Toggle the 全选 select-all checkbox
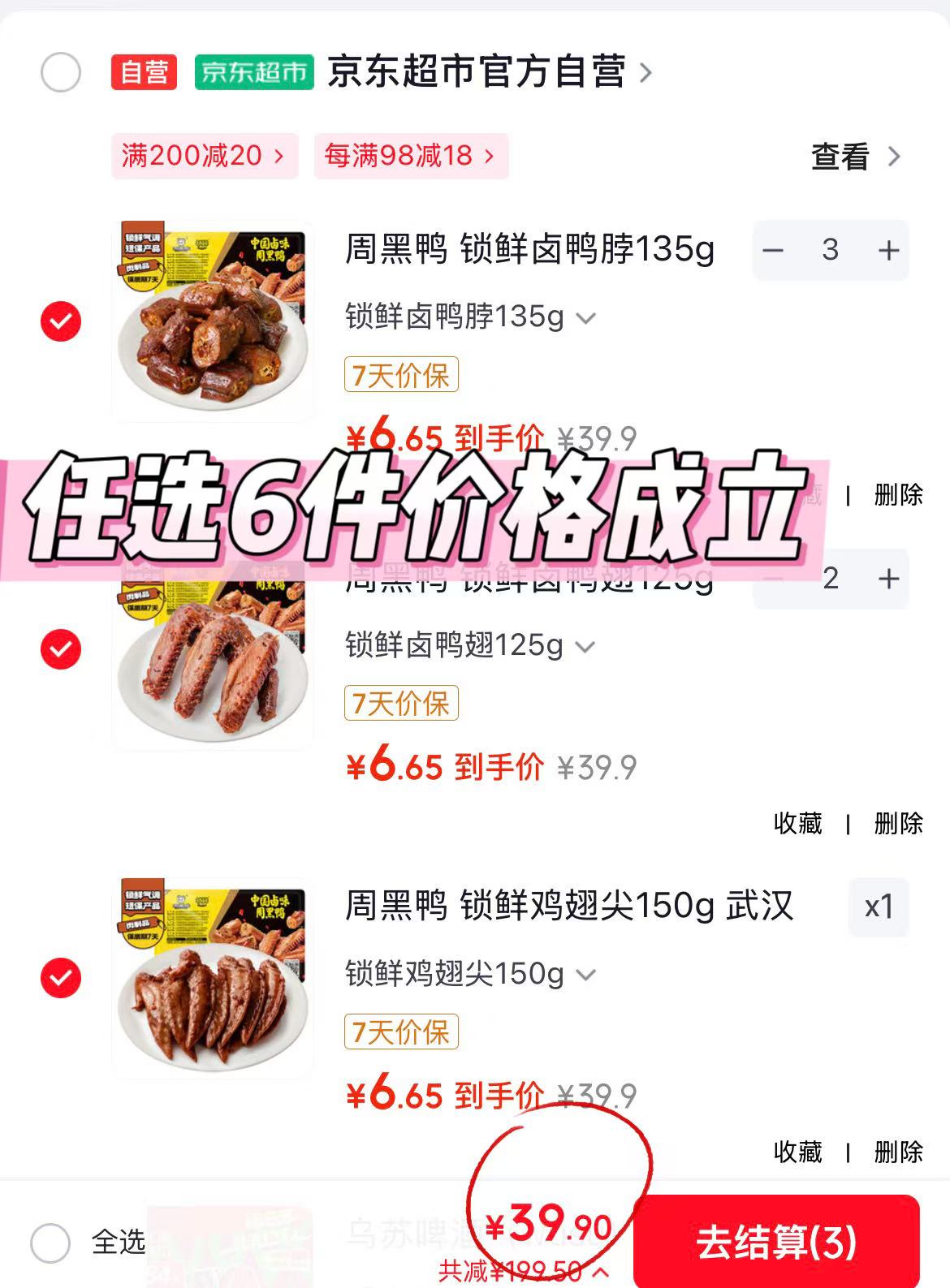The width and height of the screenshot is (950, 1288). (x=50, y=1243)
